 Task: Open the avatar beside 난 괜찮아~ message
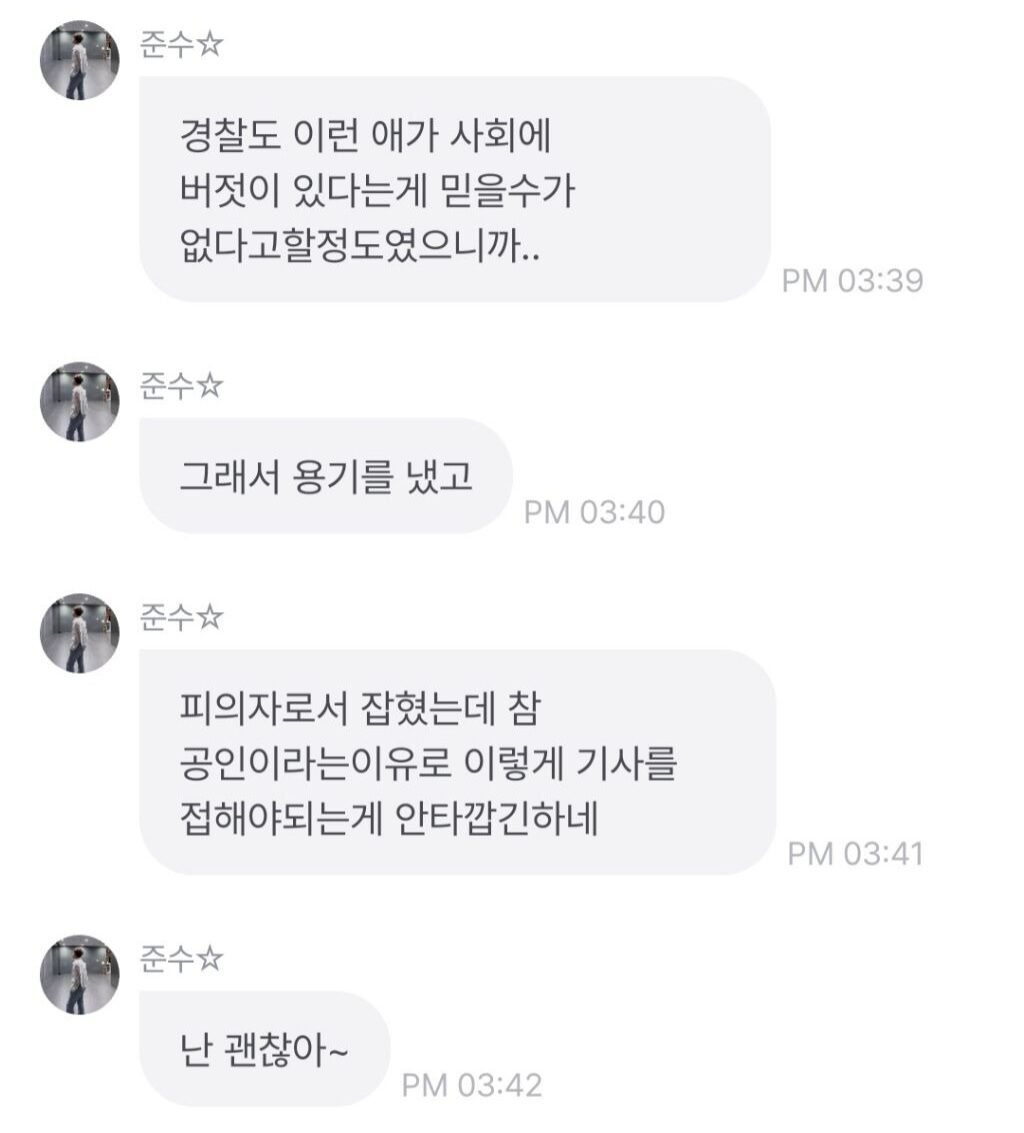point(79,975)
